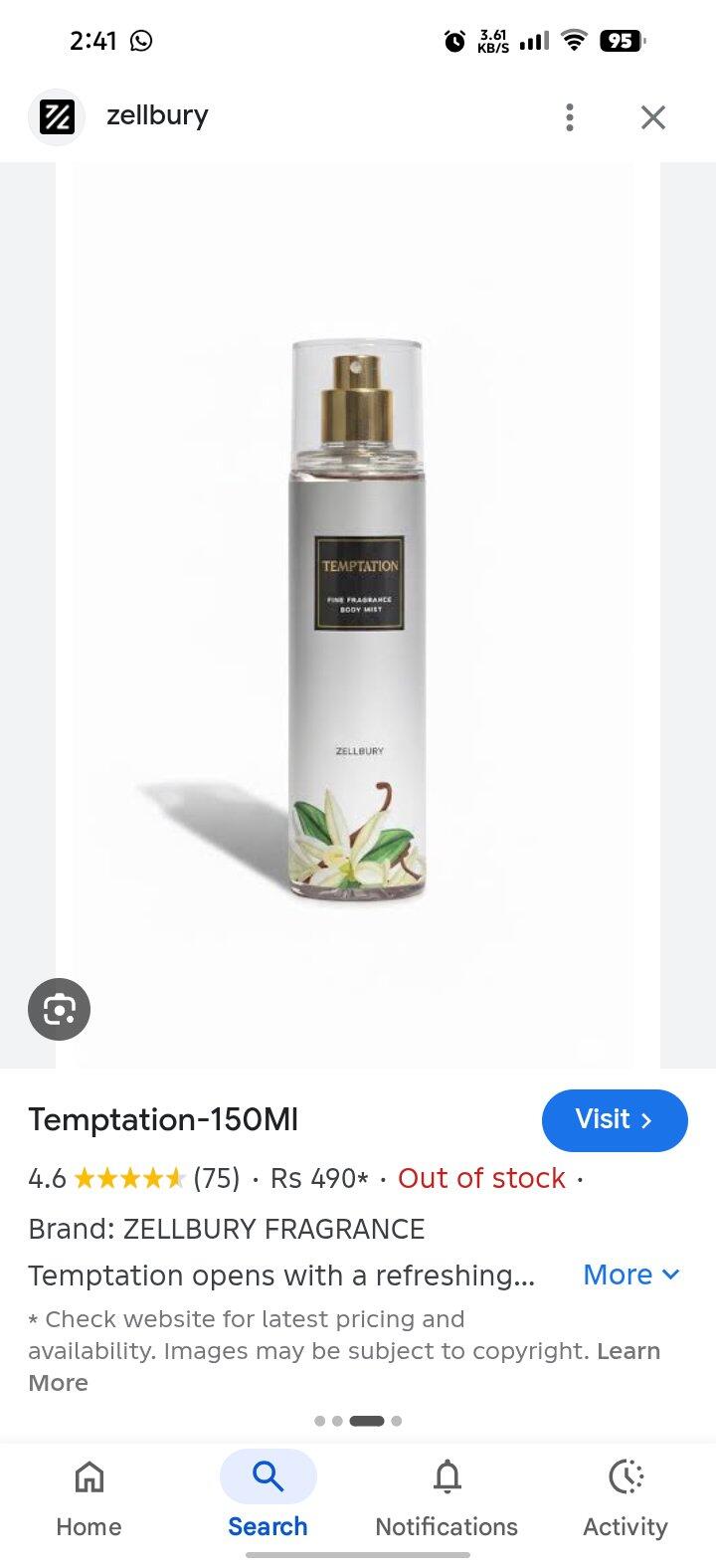Open the Temptation body mist image
This screenshot has height=1568, width=716.
[x=358, y=615]
